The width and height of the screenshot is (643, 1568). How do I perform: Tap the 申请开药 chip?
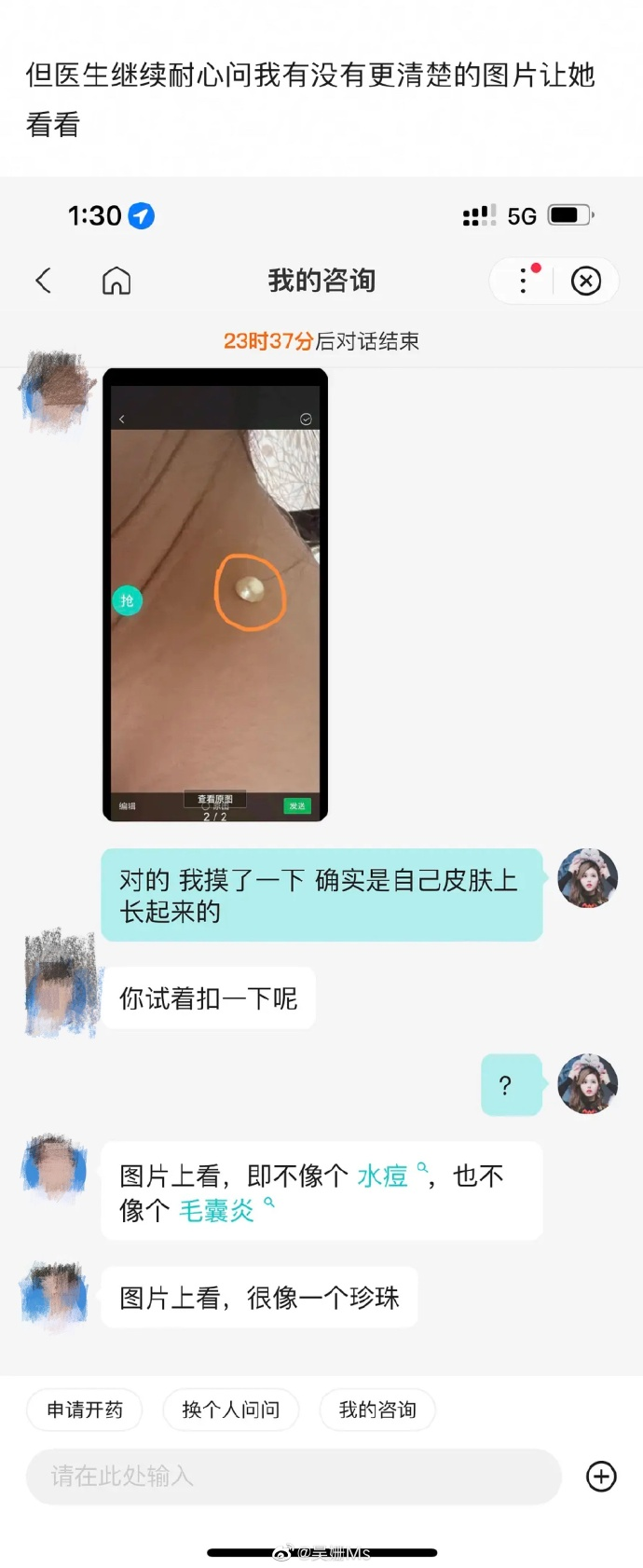click(85, 1410)
